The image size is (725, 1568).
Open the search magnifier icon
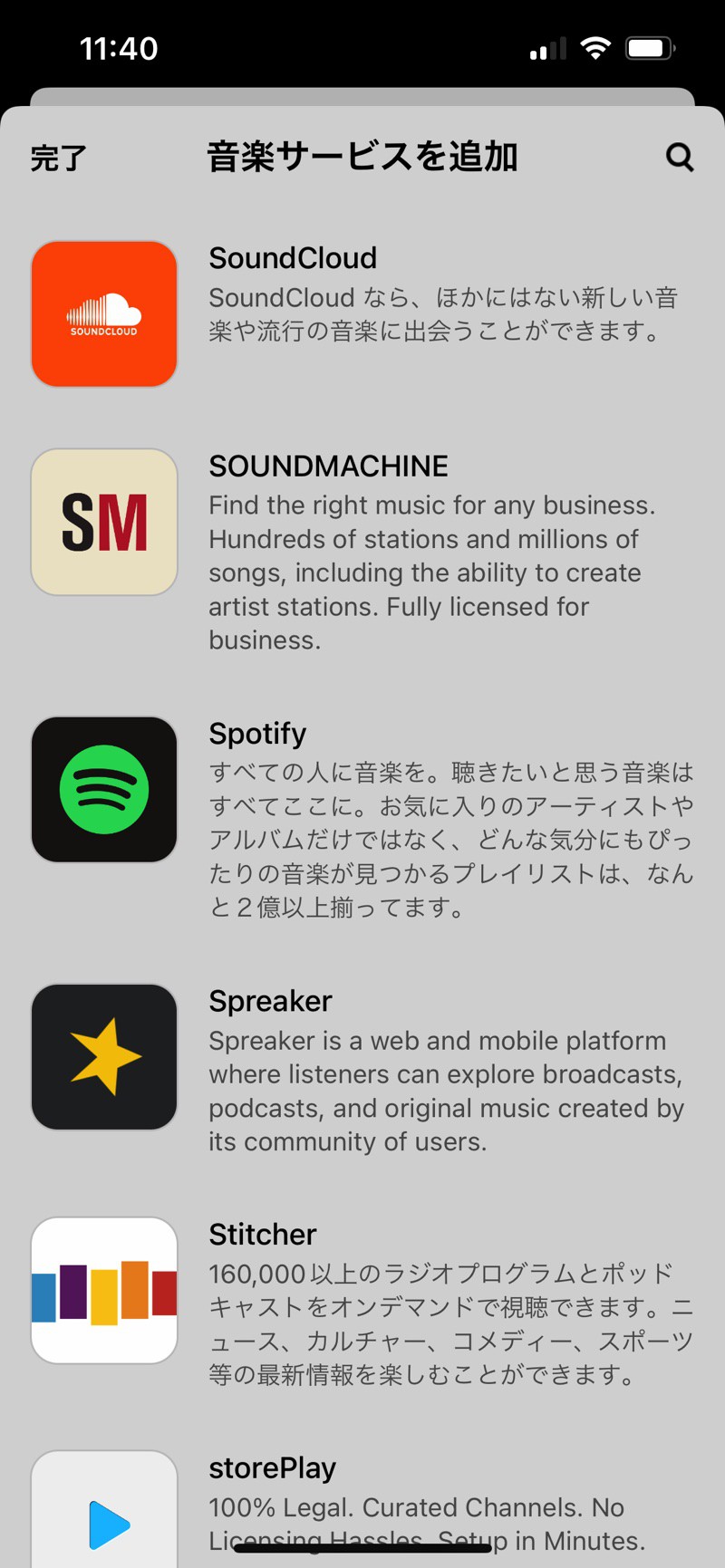tap(679, 158)
